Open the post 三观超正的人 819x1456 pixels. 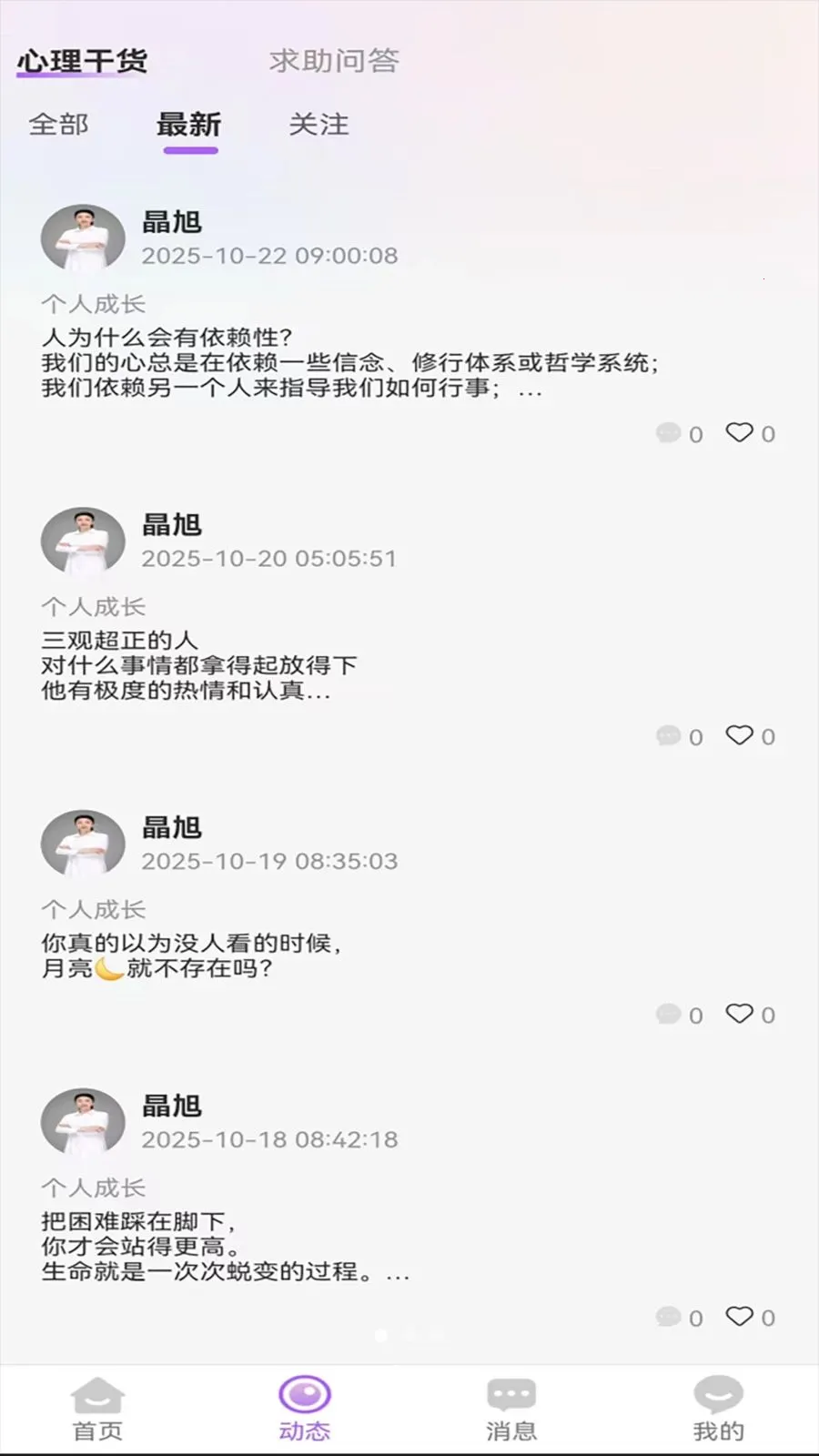pos(198,665)
